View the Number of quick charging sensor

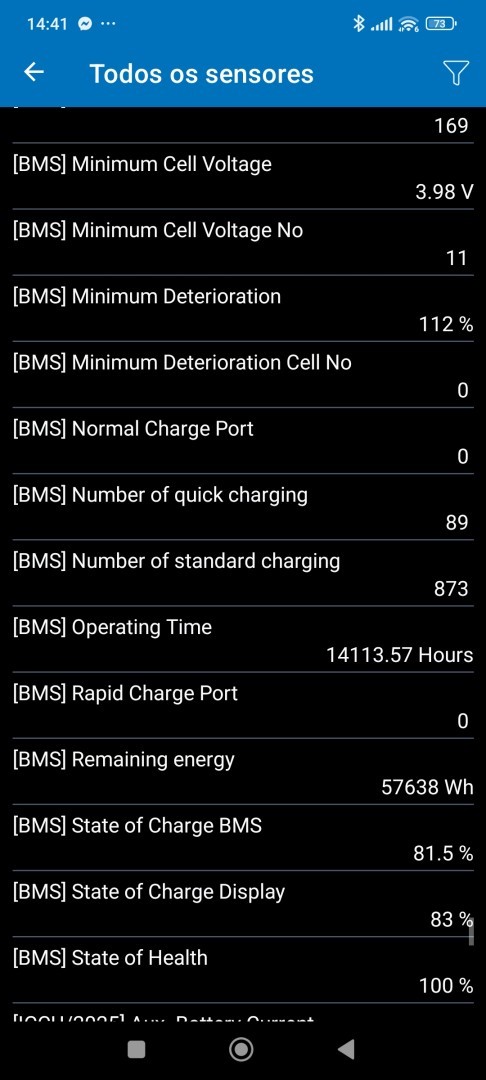coord(243,507)
